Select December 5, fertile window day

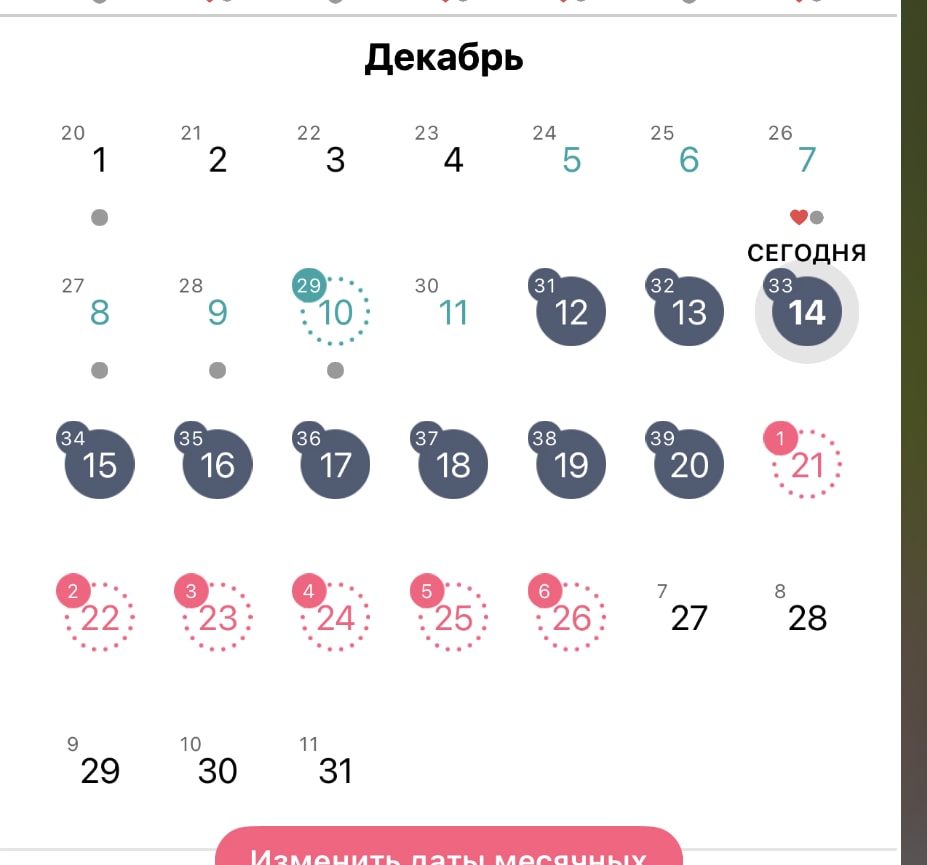pos(571,160)
